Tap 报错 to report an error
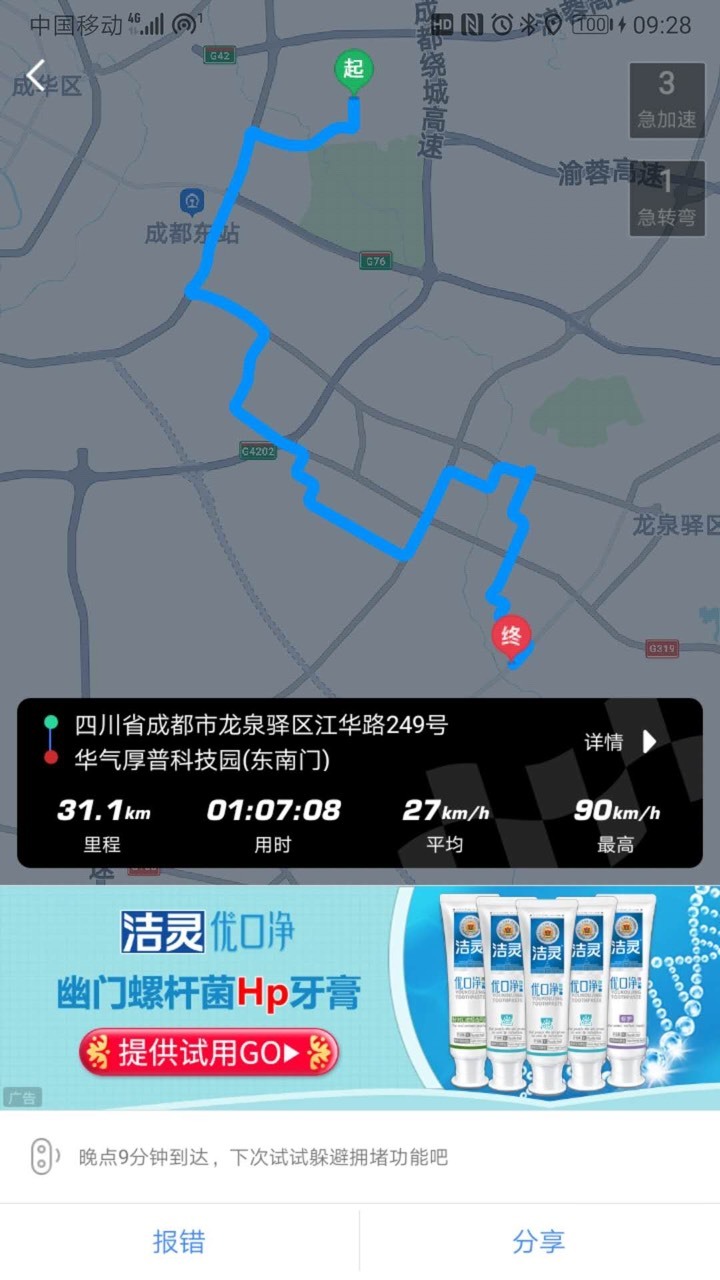The width and height of the screenshot is (720, 1280). coord(179,1242)
